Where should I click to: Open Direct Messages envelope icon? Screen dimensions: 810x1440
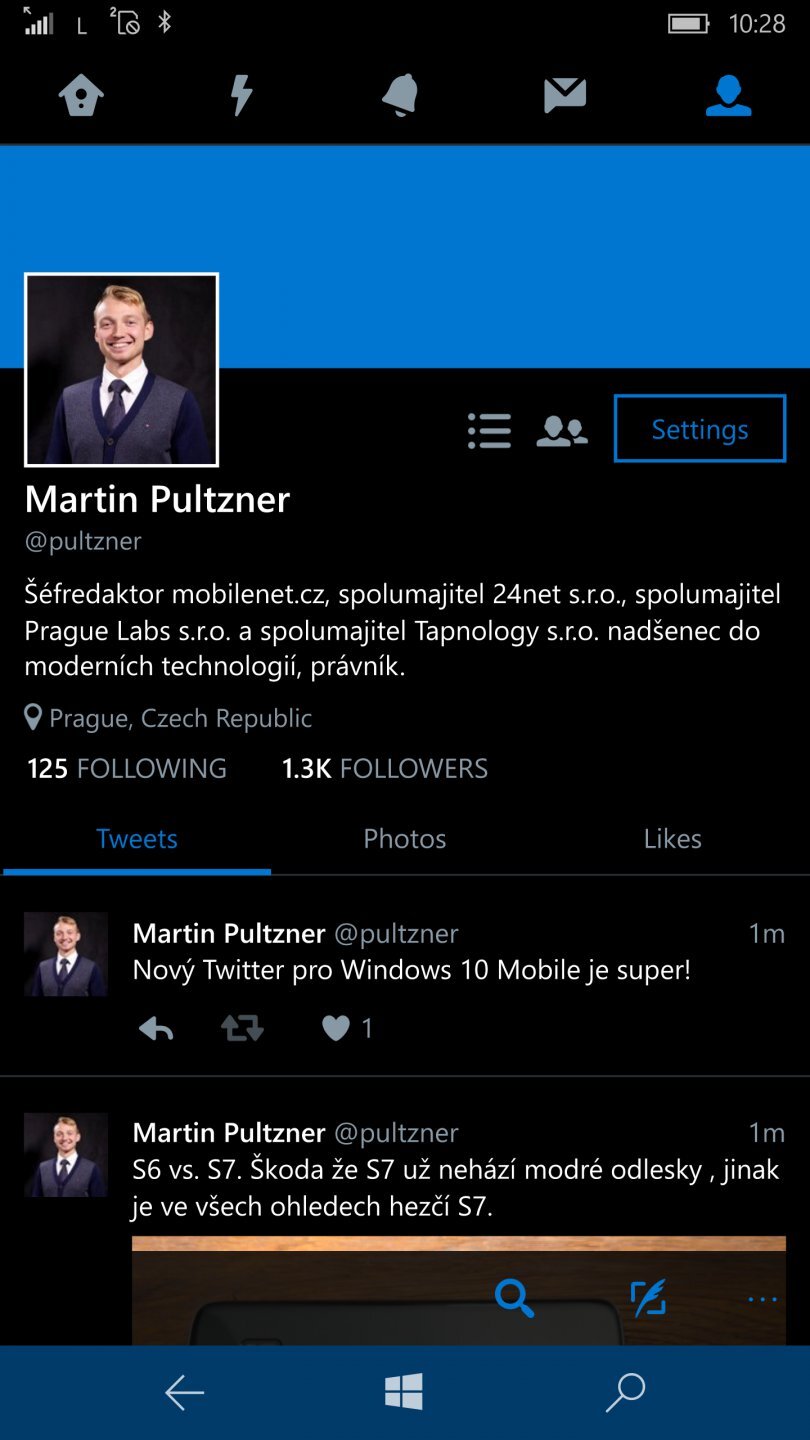click(566, 95)
